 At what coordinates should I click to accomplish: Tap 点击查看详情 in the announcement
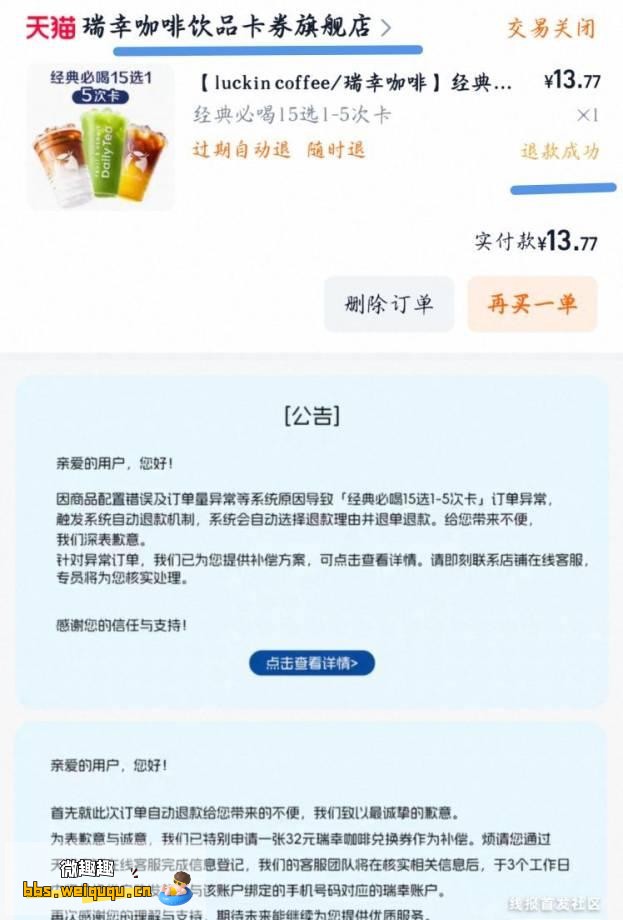[x=311, y=662]
